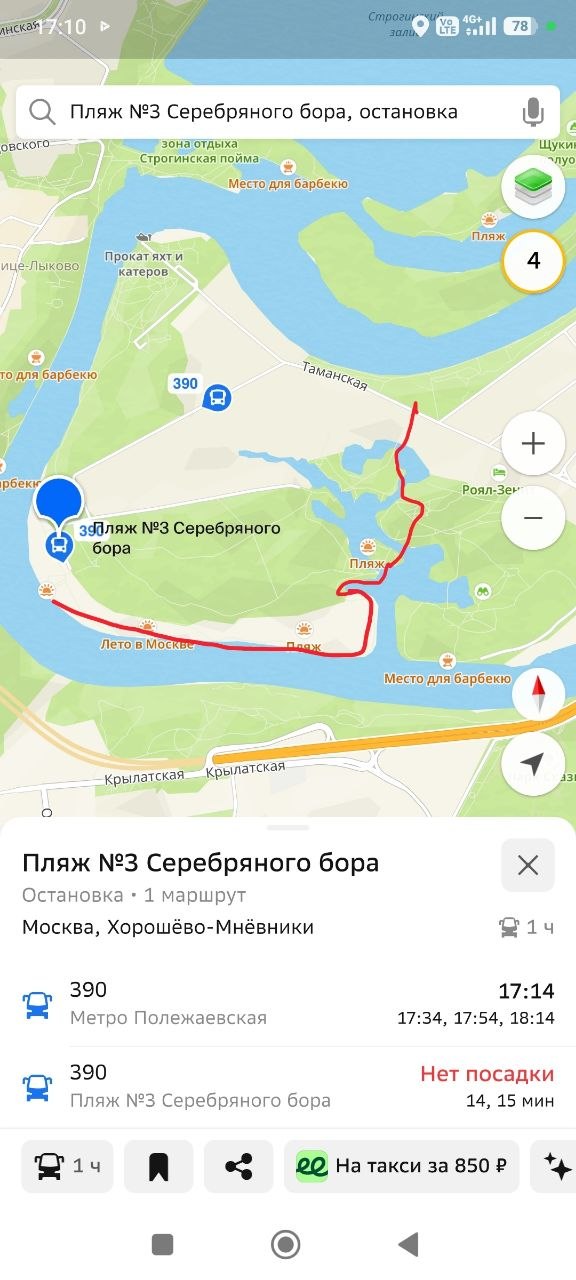Viewport: 576px width, 1280px height.
Task: Open bus 390 to Пляж №3 Серебряного бора
Action: 288,1086
